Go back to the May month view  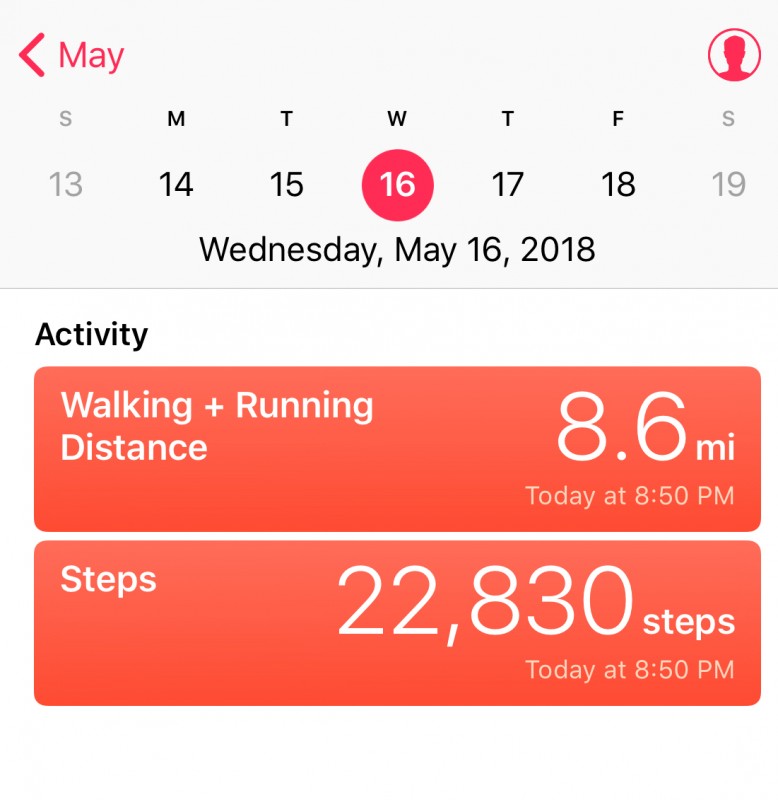pyautogui.click(x=72, y=55)
